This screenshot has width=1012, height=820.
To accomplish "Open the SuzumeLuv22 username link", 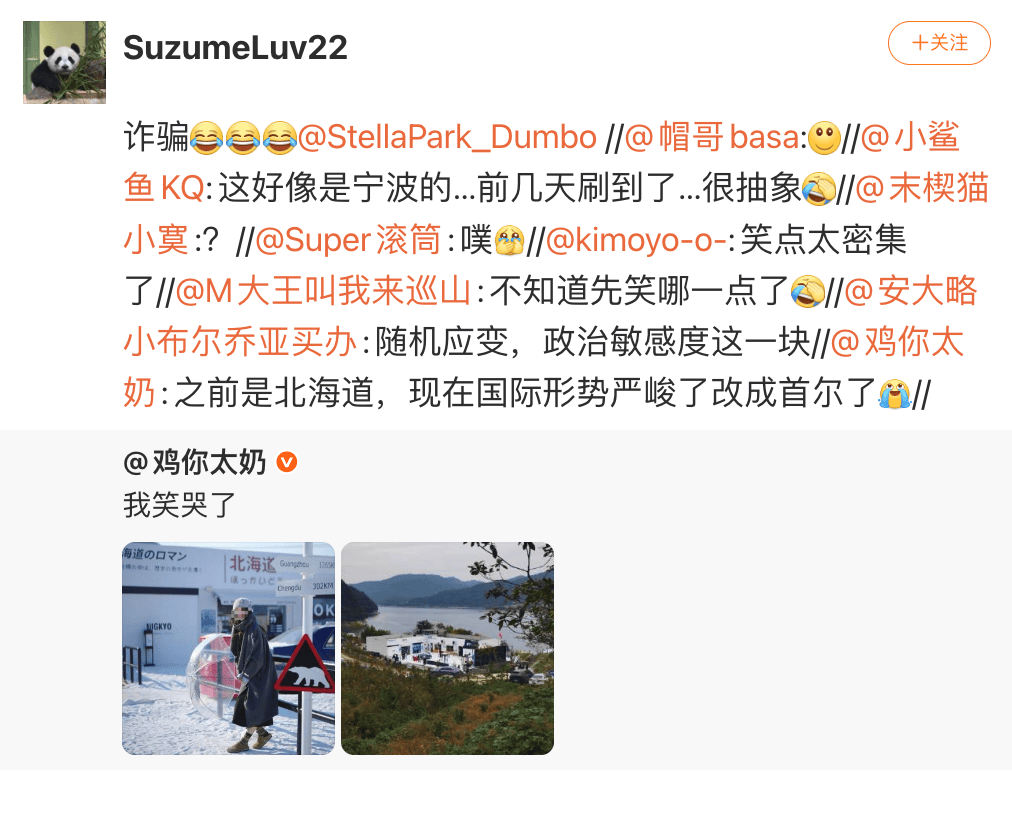I will tap(235, 47).
